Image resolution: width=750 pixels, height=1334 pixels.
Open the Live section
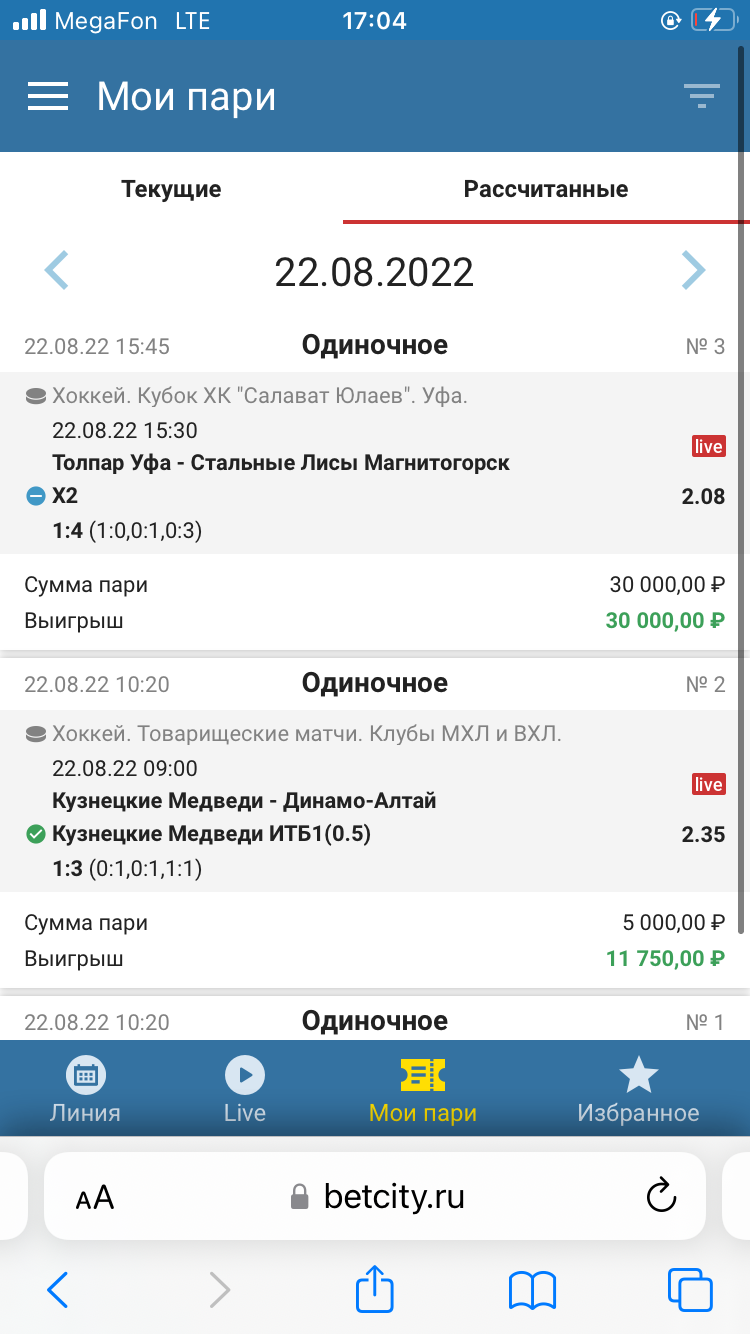pyautogui.click(x=245, y=1091)
